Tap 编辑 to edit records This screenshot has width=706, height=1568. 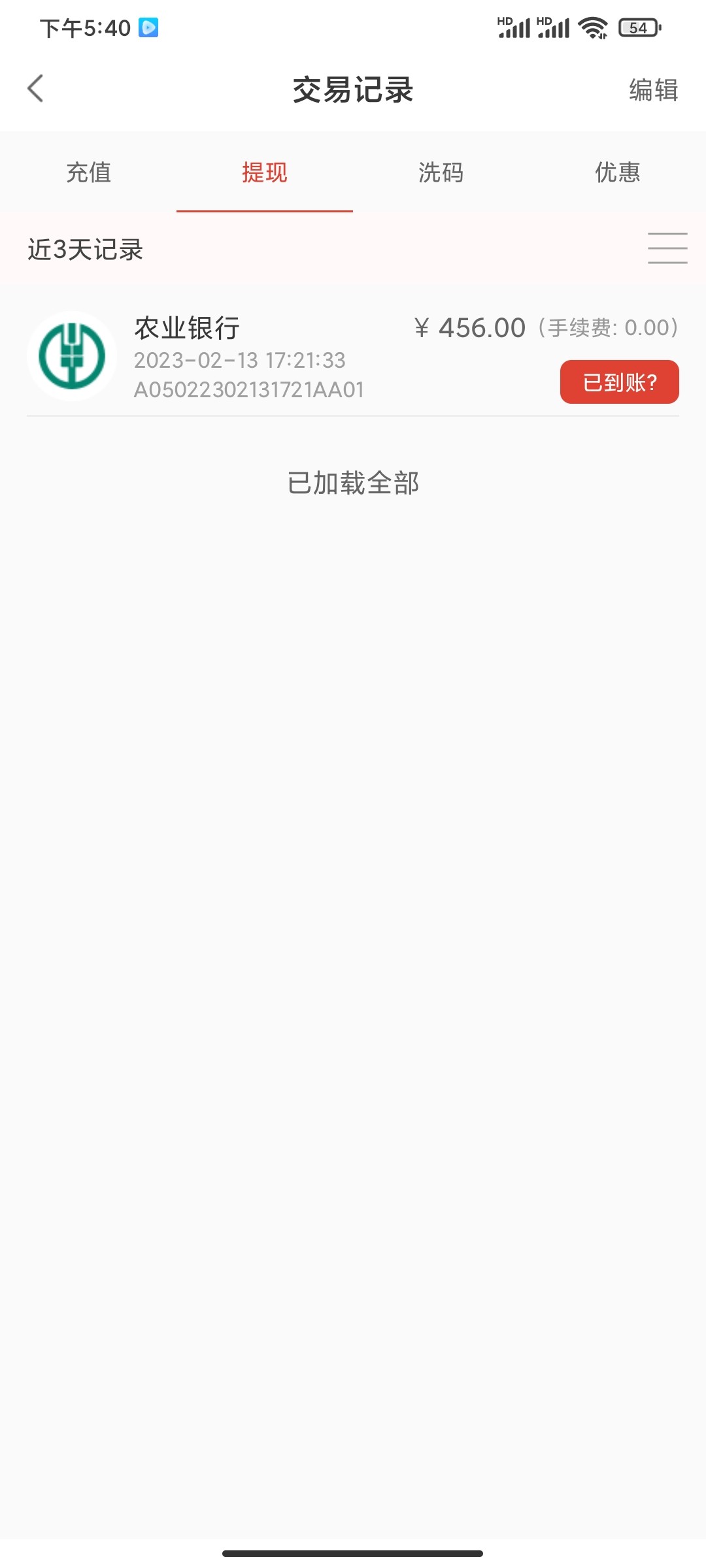point(653,90)
